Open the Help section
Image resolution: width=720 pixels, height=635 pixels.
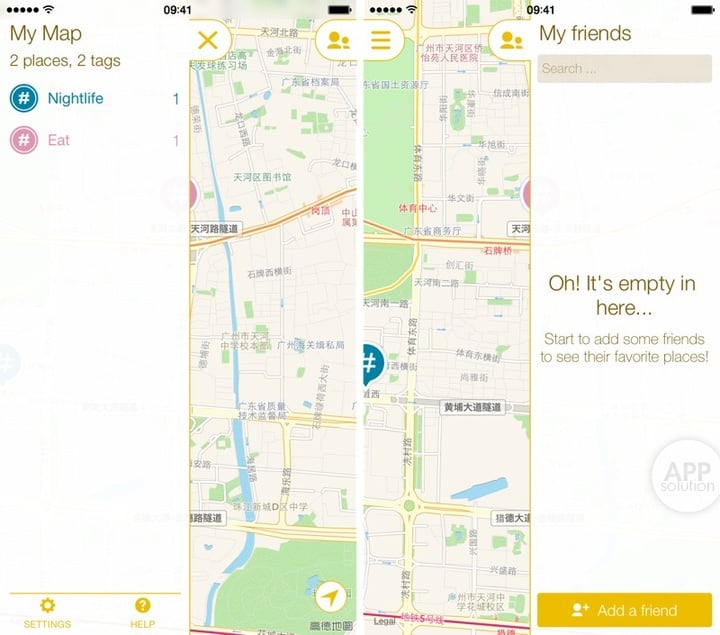tap(142, 612)
